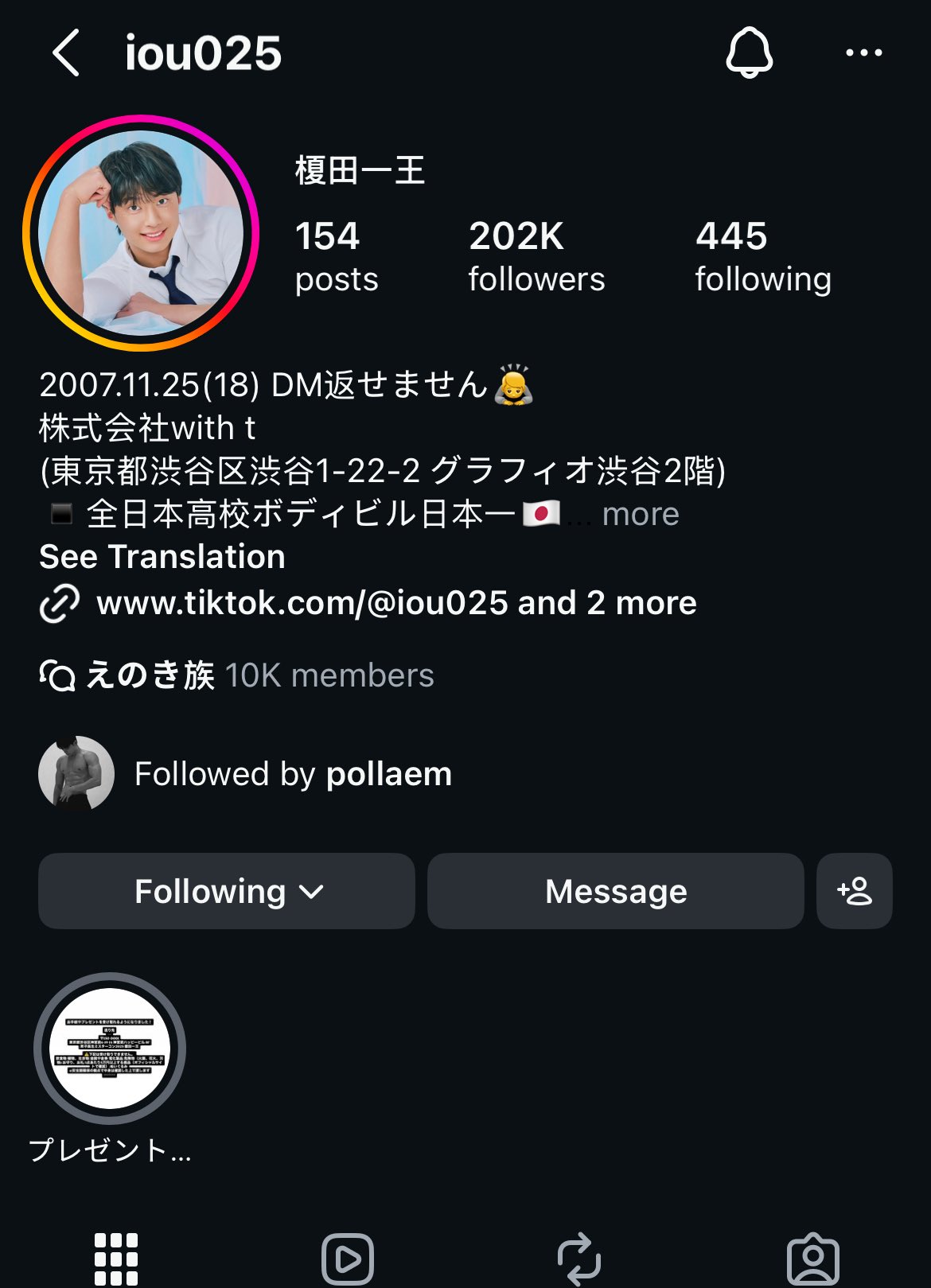Switch to the Reels tab

pos(348,1259)
